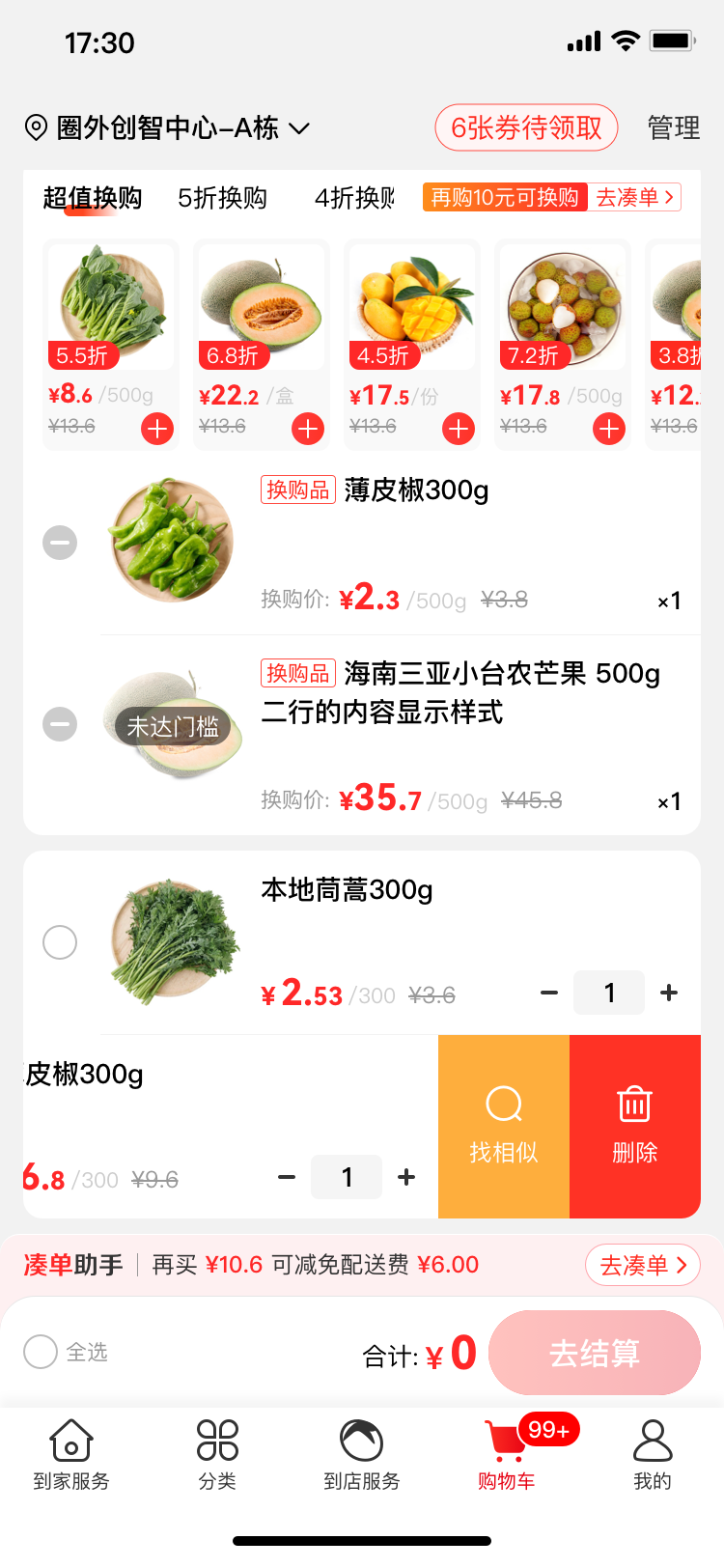Expand the address selector dropdown arrow
The height and width of the screenshot is (1568, 724).
coord(299,127)
